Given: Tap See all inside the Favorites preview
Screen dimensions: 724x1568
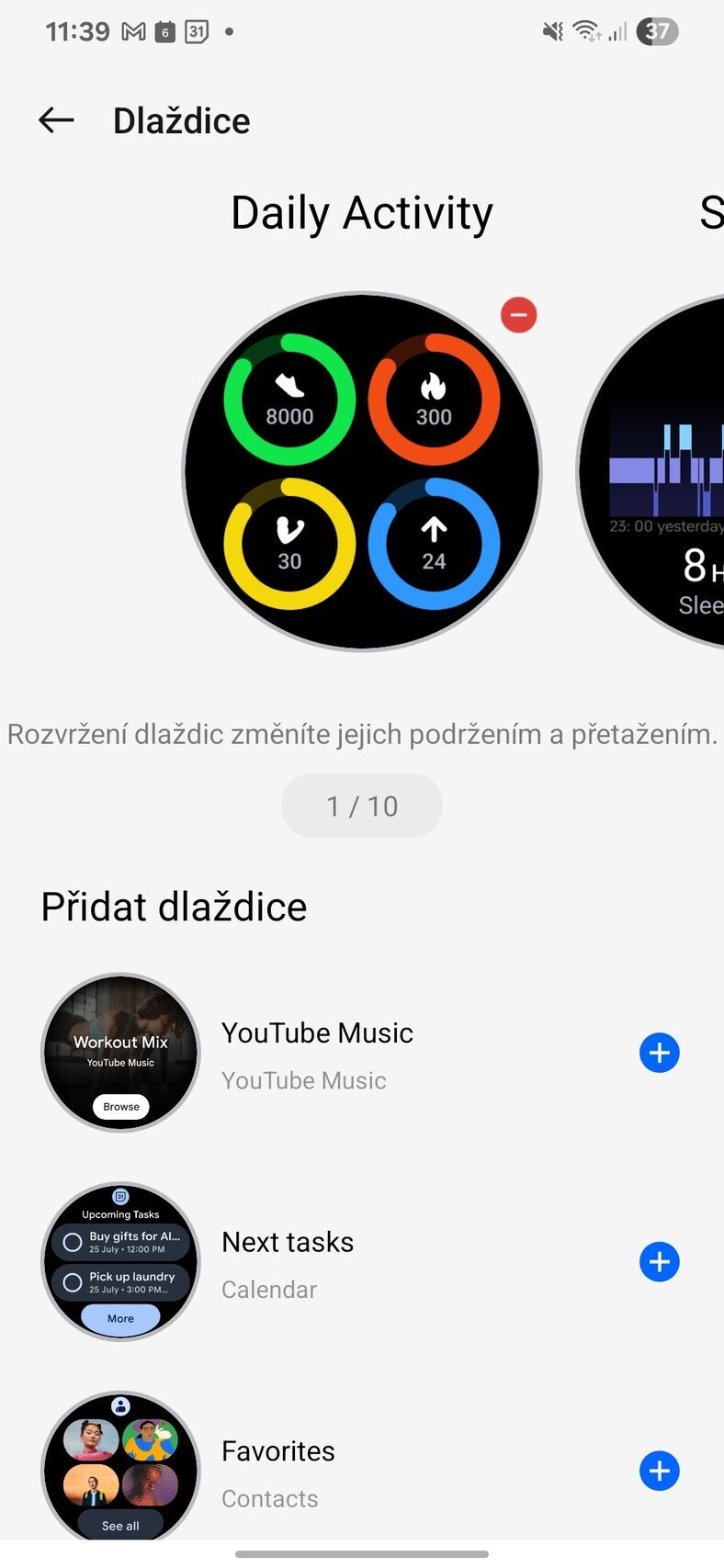Looking at the screenshot, I should point(119,1525).
